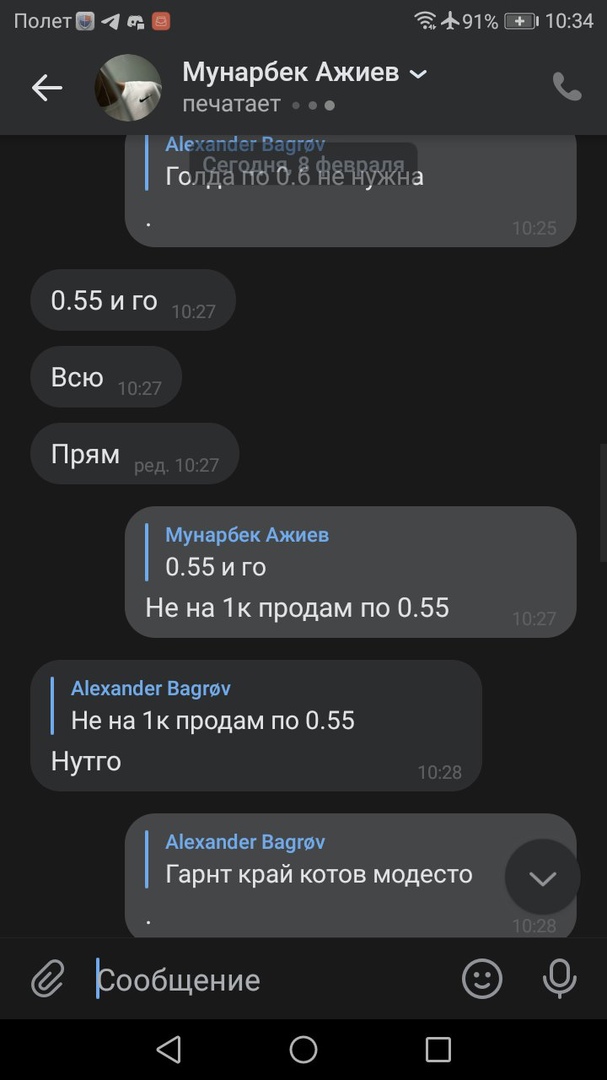Screen dimensions: 607x1080
Task: Go back to the chat list
Action: (x=47, y=88)
